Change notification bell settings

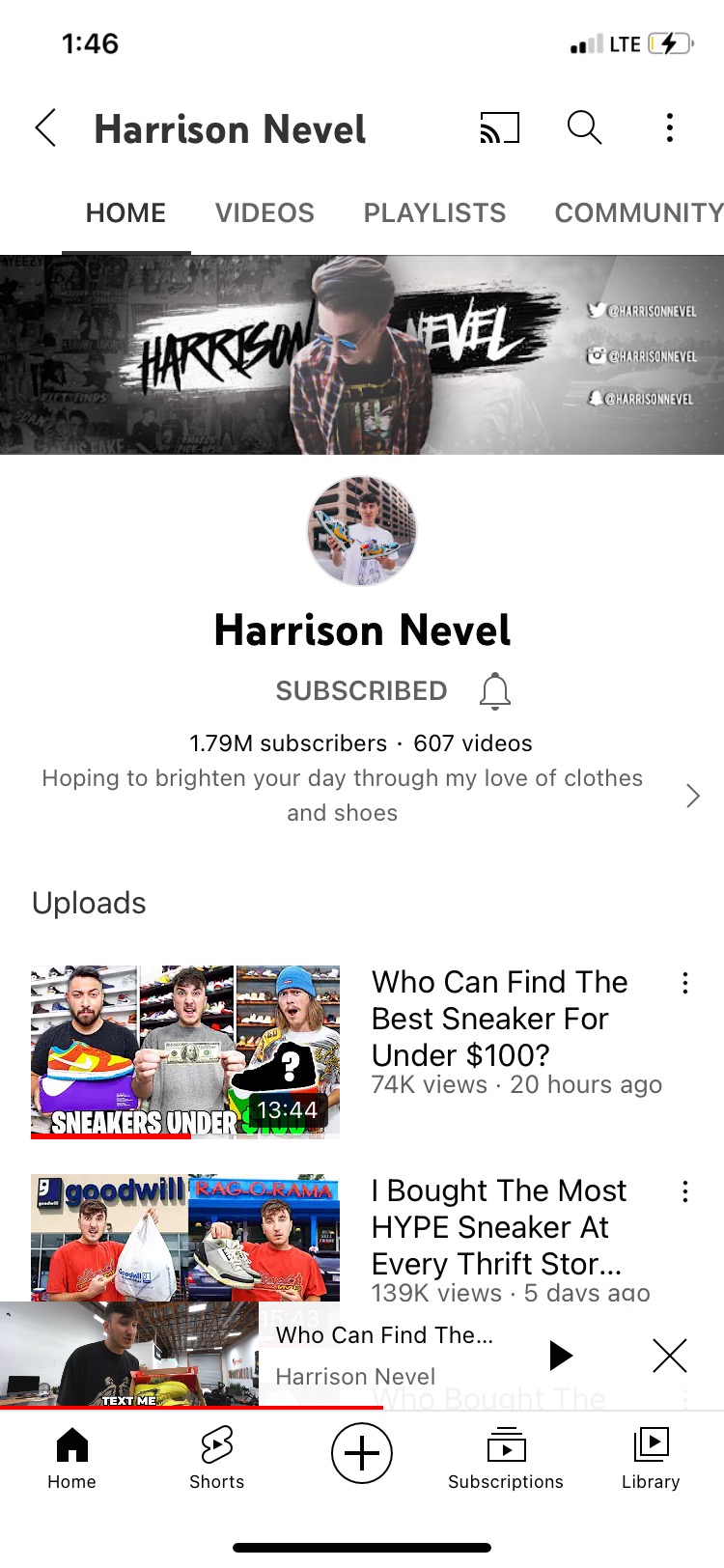coord(495,691)
